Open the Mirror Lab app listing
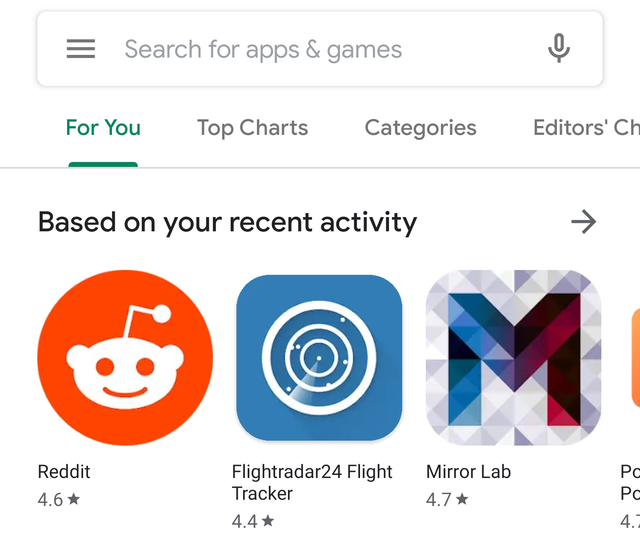Screen dimensions: 640x548 513,358
